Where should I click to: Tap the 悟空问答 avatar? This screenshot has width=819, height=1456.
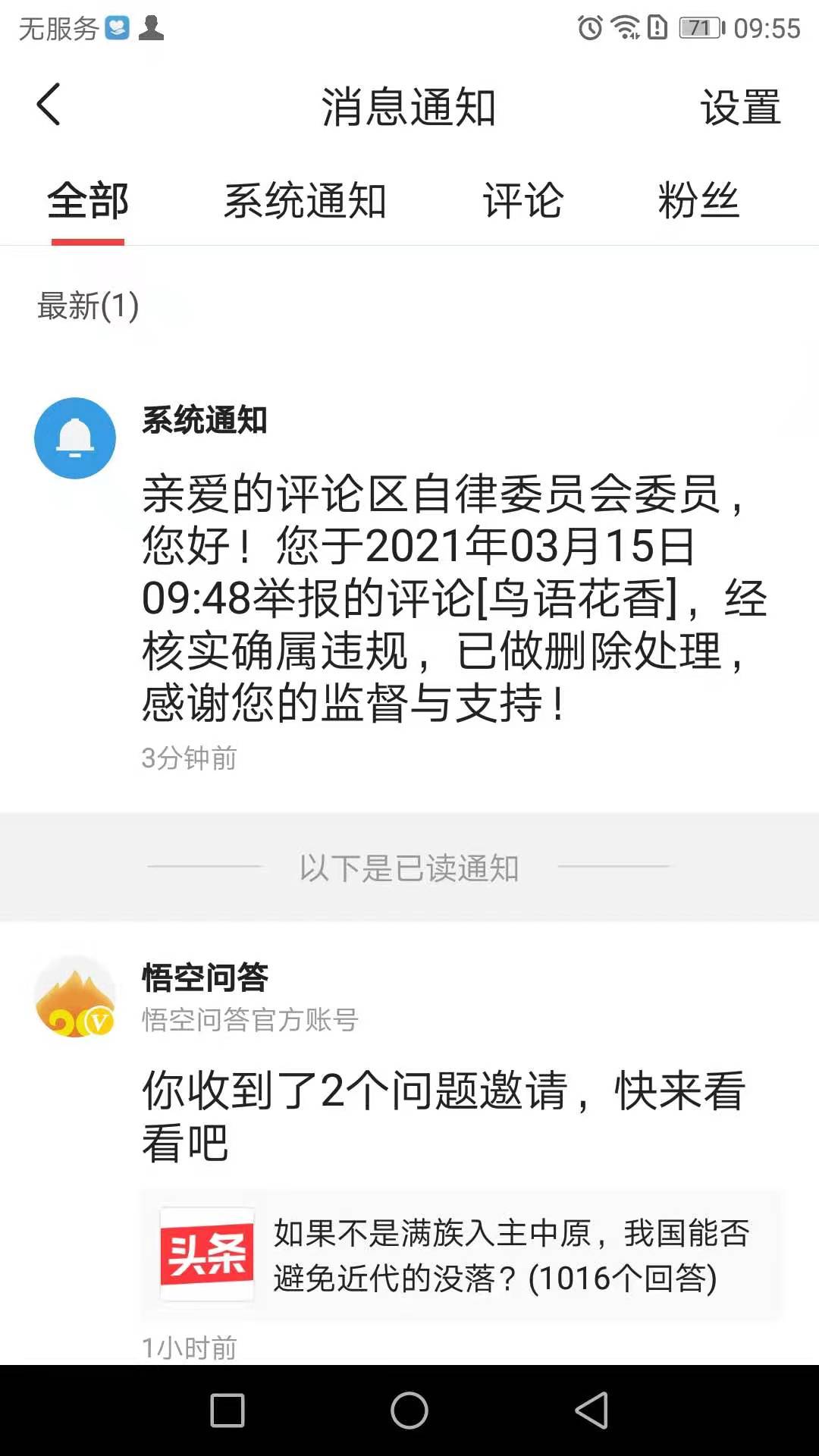[75, 996]
